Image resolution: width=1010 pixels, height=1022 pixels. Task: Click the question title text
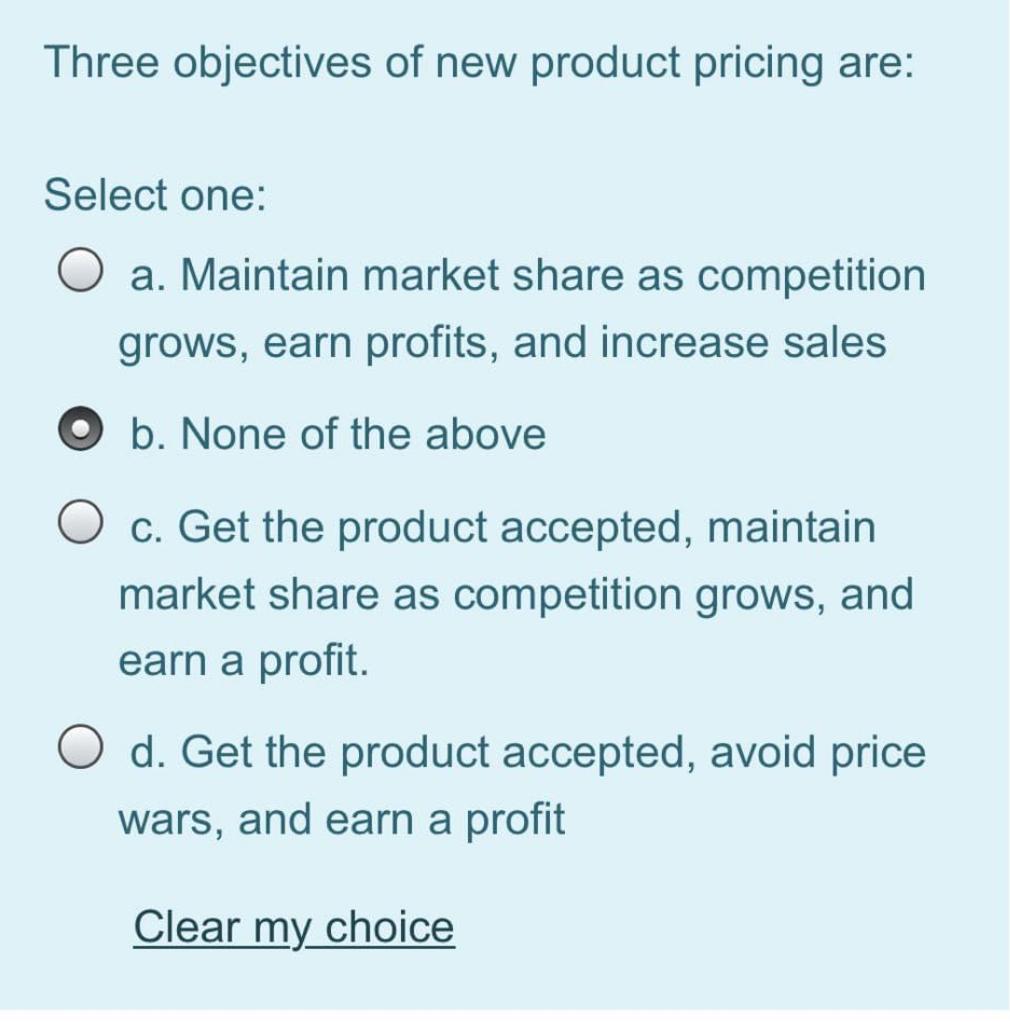click(x=480, y=63)
